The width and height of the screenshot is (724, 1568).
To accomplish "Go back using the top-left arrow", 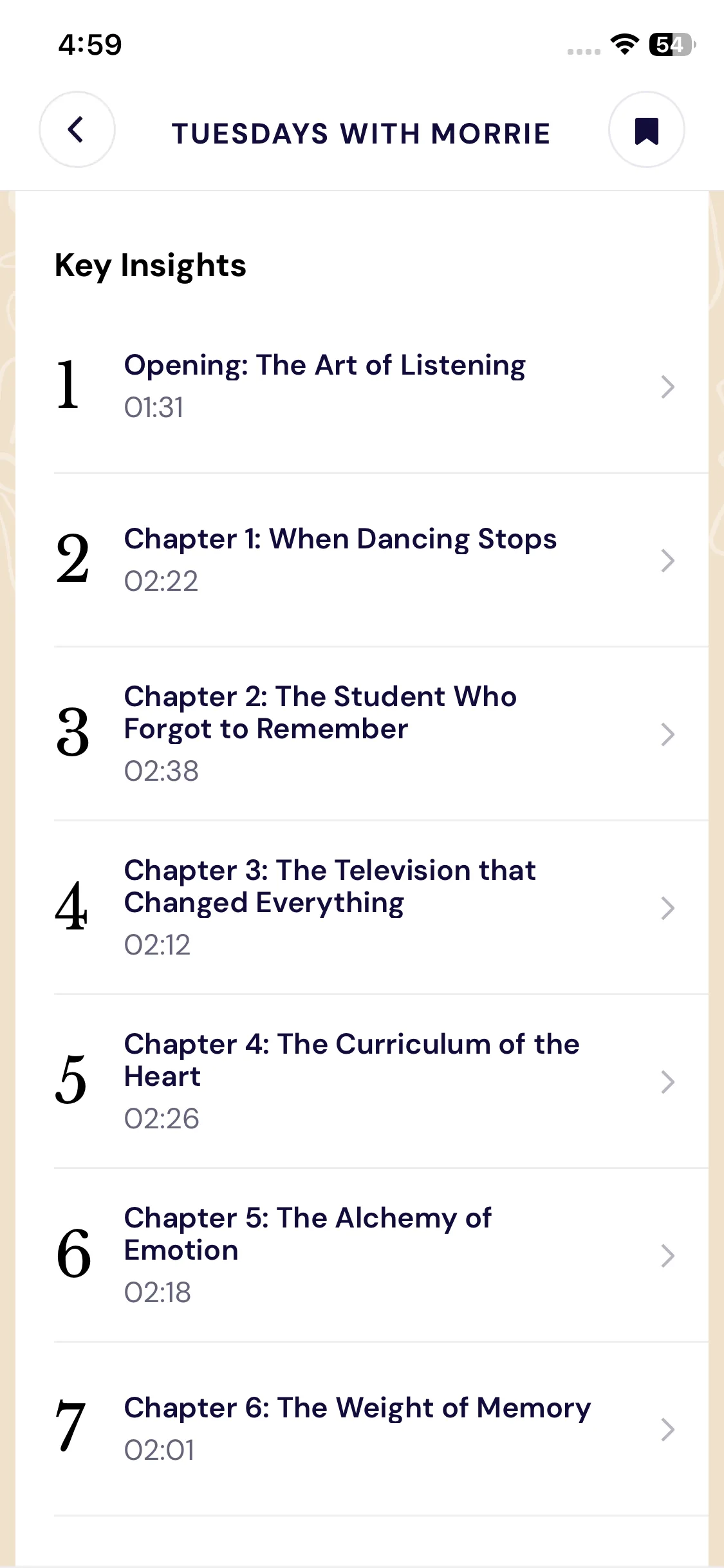I will [x=77, y=129].
